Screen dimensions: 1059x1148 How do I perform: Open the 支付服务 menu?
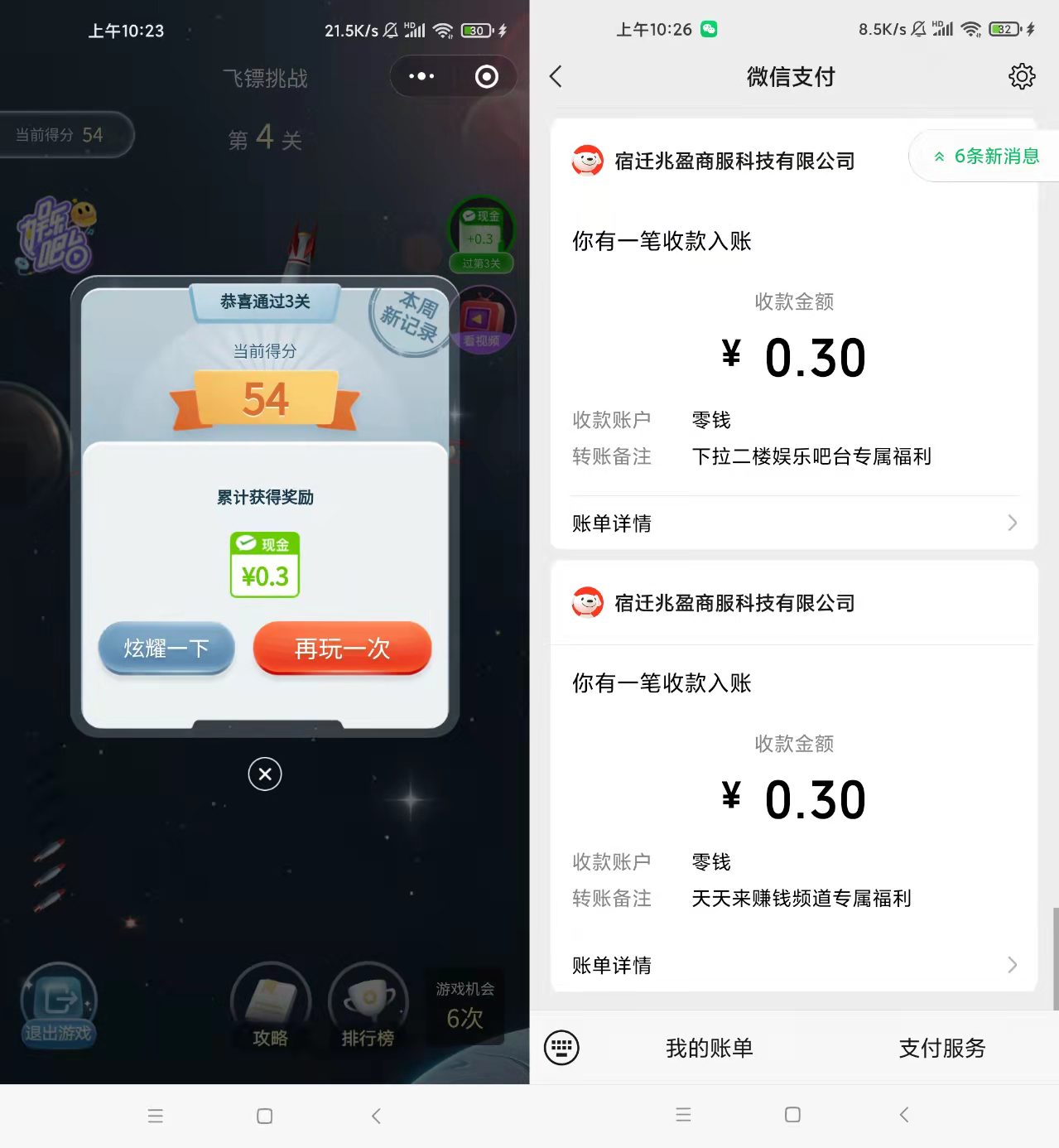tap(941, 1048)
